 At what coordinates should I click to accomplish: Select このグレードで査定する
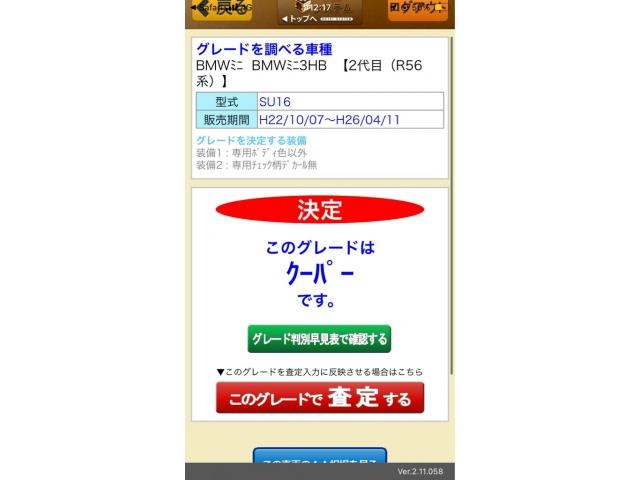[x=319, y=398]
